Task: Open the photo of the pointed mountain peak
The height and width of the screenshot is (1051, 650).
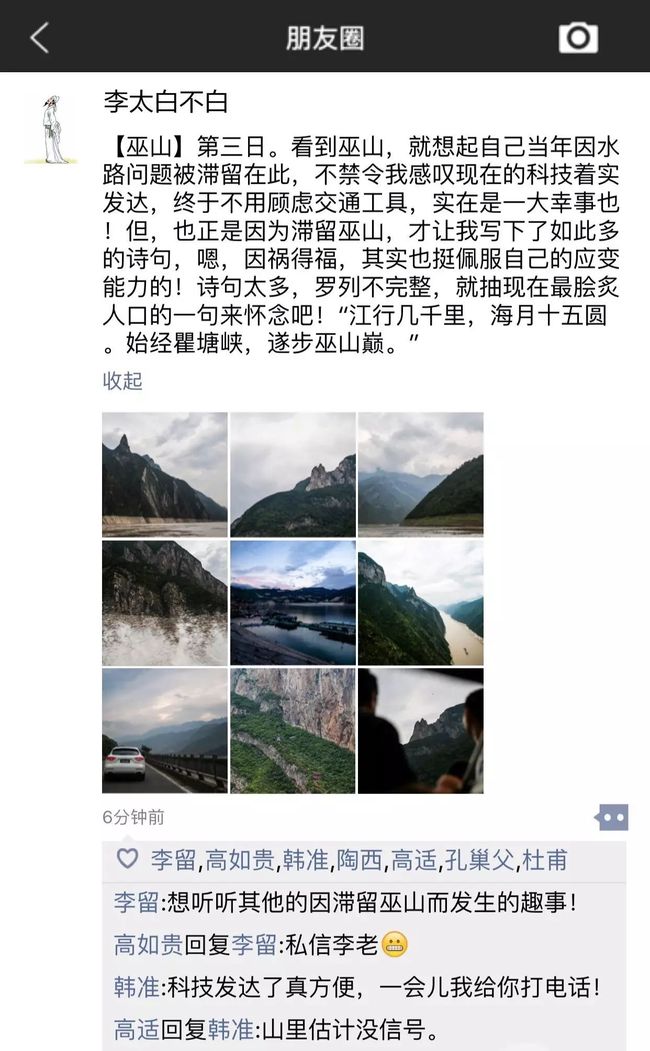Action: (165, 475)
